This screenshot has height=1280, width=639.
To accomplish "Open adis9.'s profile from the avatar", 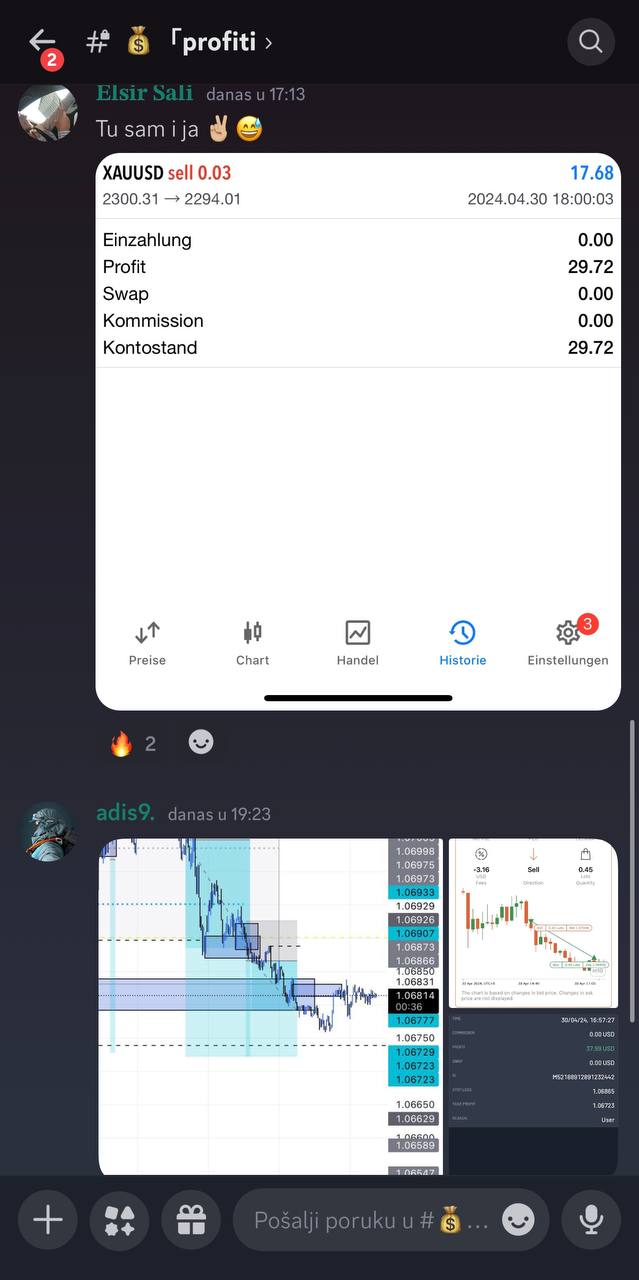I will [x=48, y=831].
